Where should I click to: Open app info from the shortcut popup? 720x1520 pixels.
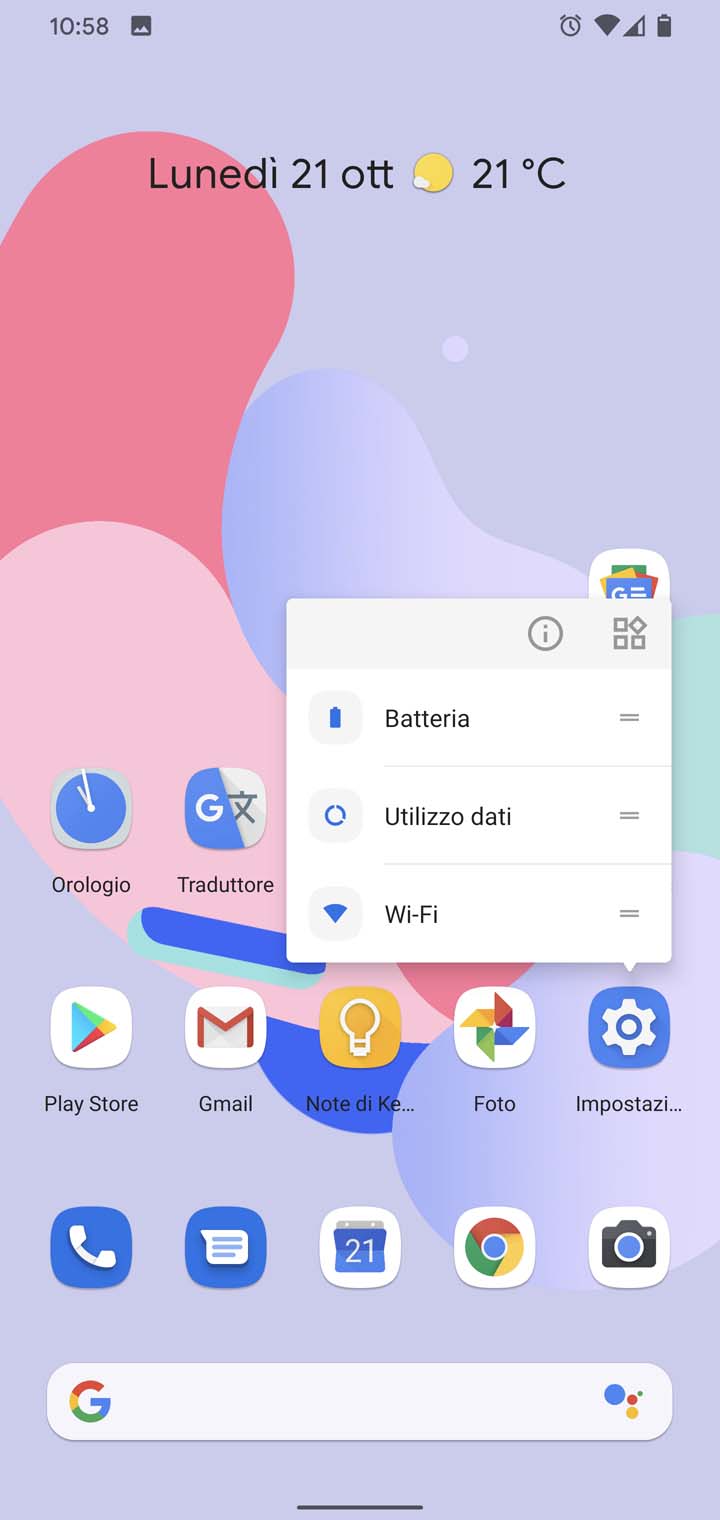point(545,633)
